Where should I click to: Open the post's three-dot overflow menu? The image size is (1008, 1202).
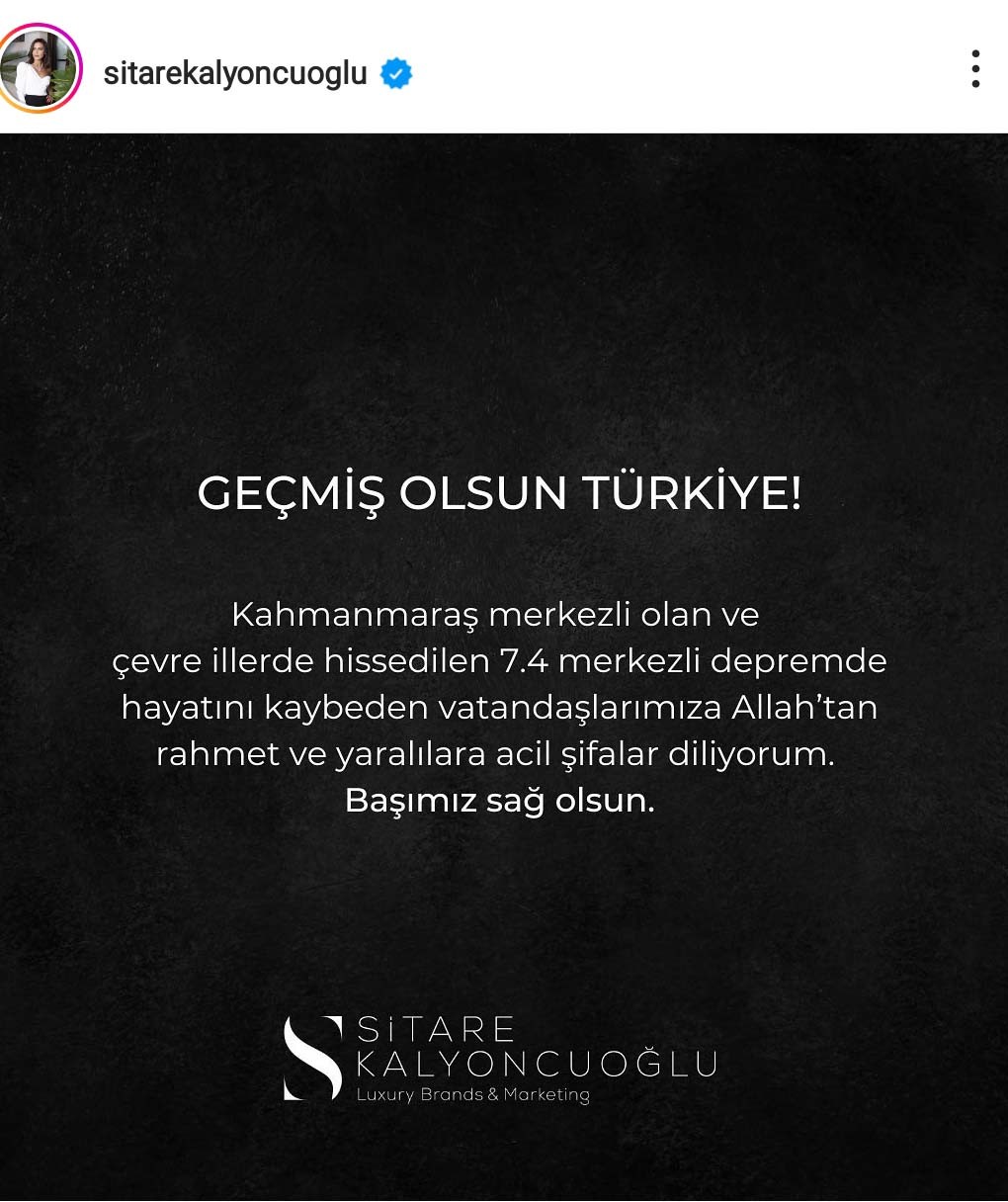[974, 69]
